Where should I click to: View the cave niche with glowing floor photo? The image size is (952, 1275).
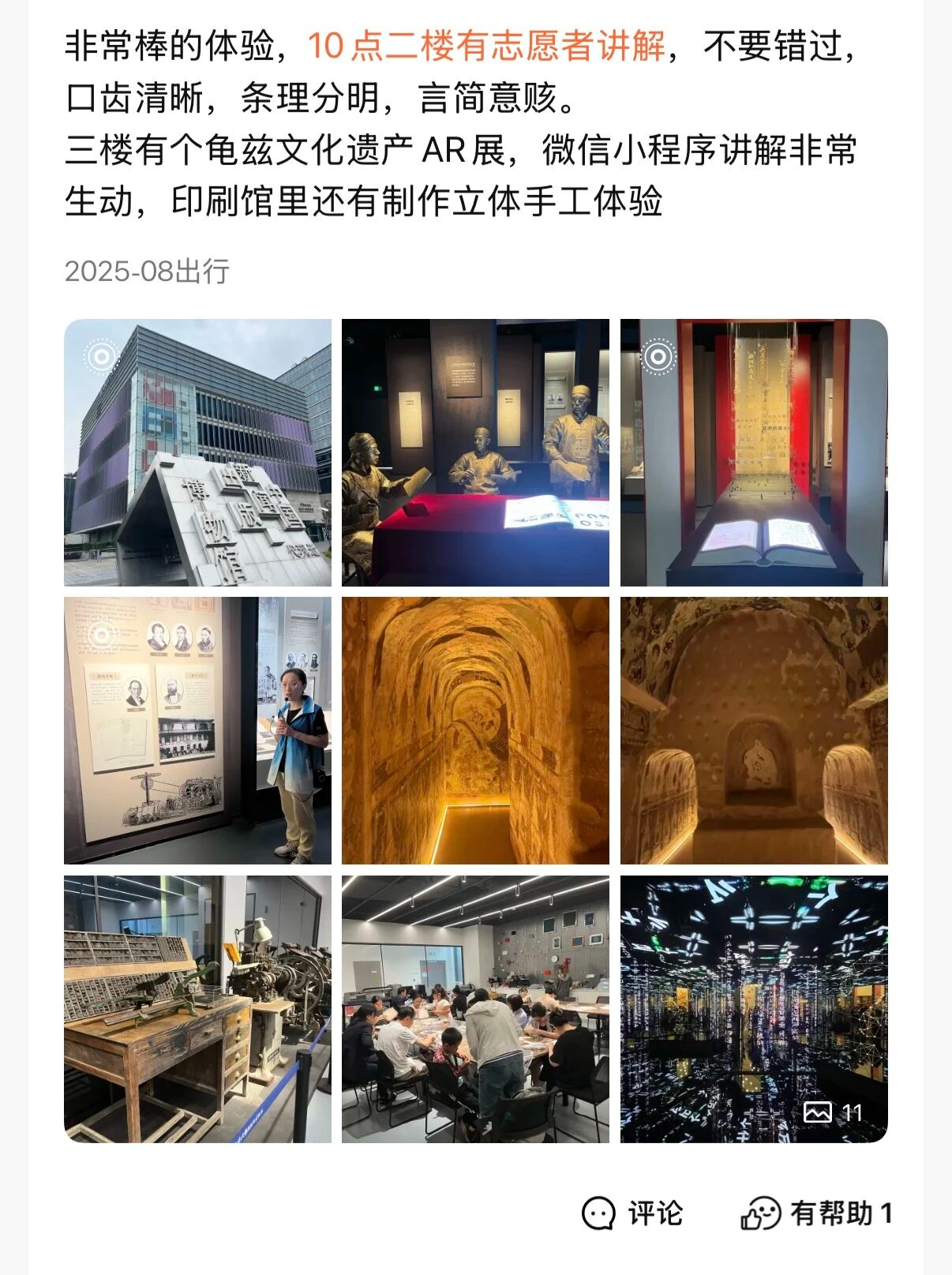coord(754,730)
